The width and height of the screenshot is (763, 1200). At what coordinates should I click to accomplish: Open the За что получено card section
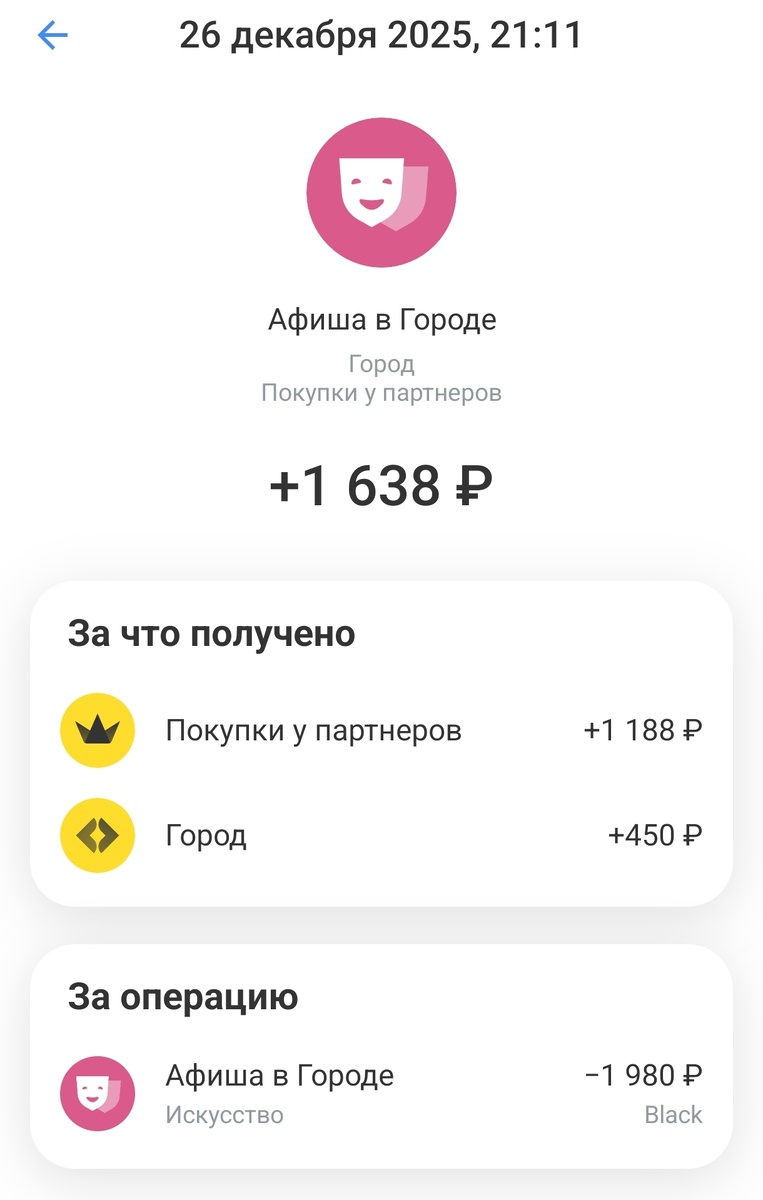pos(212,633)
